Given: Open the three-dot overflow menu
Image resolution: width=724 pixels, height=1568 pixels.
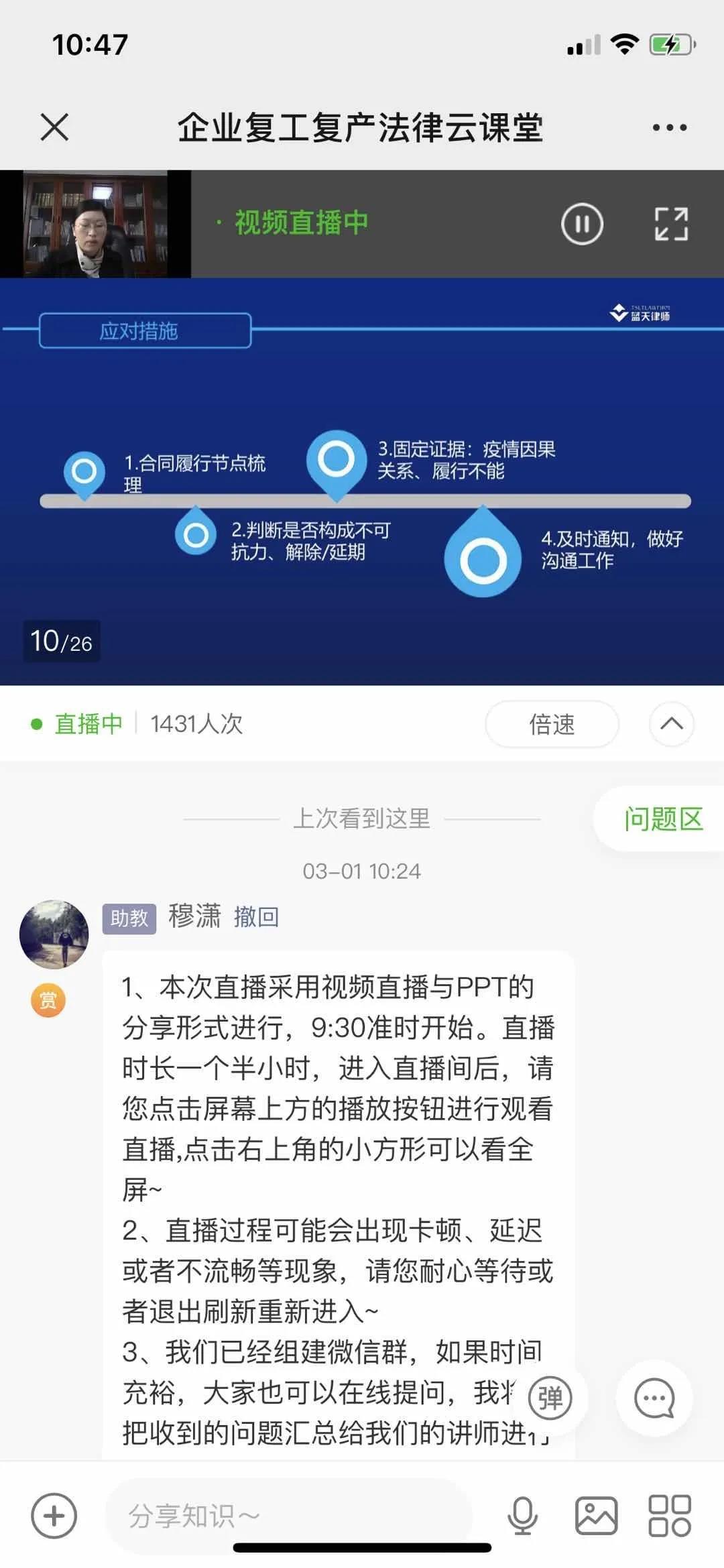Looking at the screenshot, I should coord(670,127).
